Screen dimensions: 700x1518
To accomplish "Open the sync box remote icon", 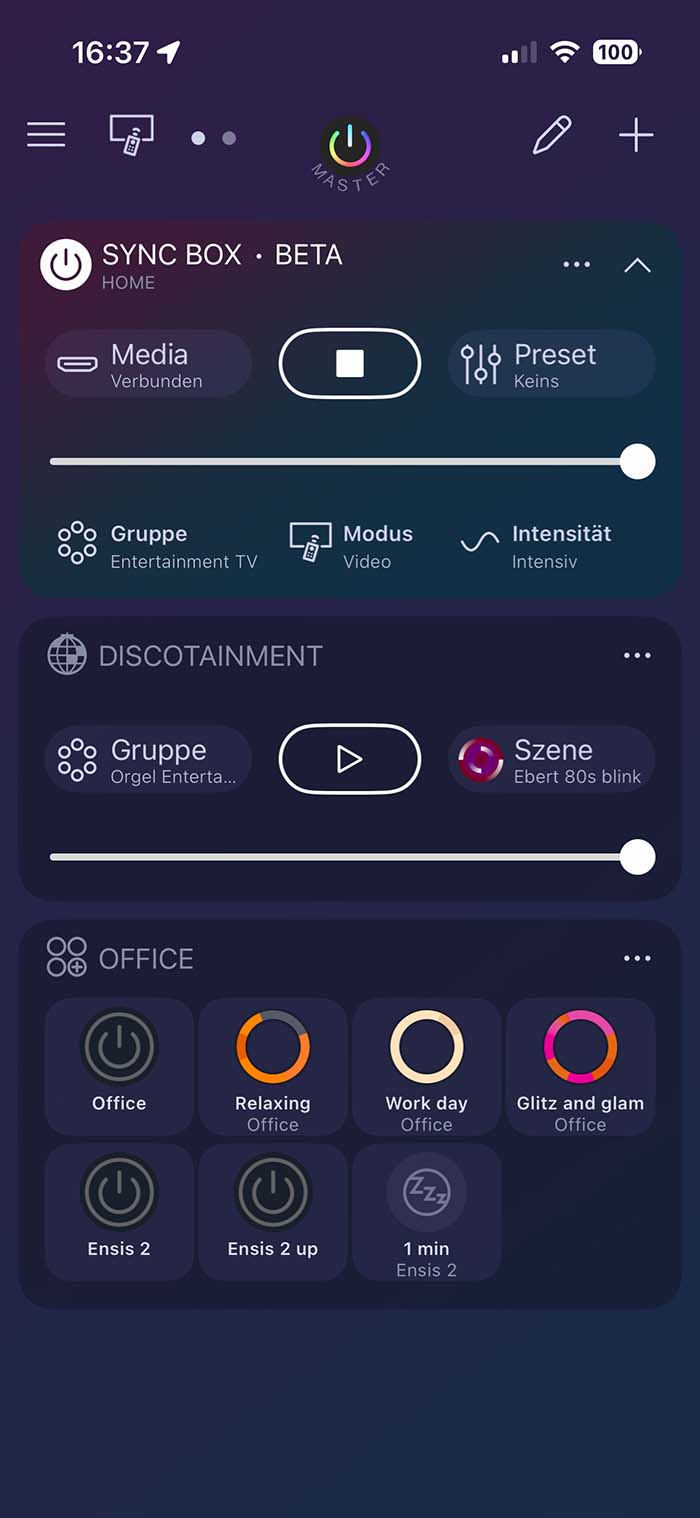I will (x=131, y=135).
